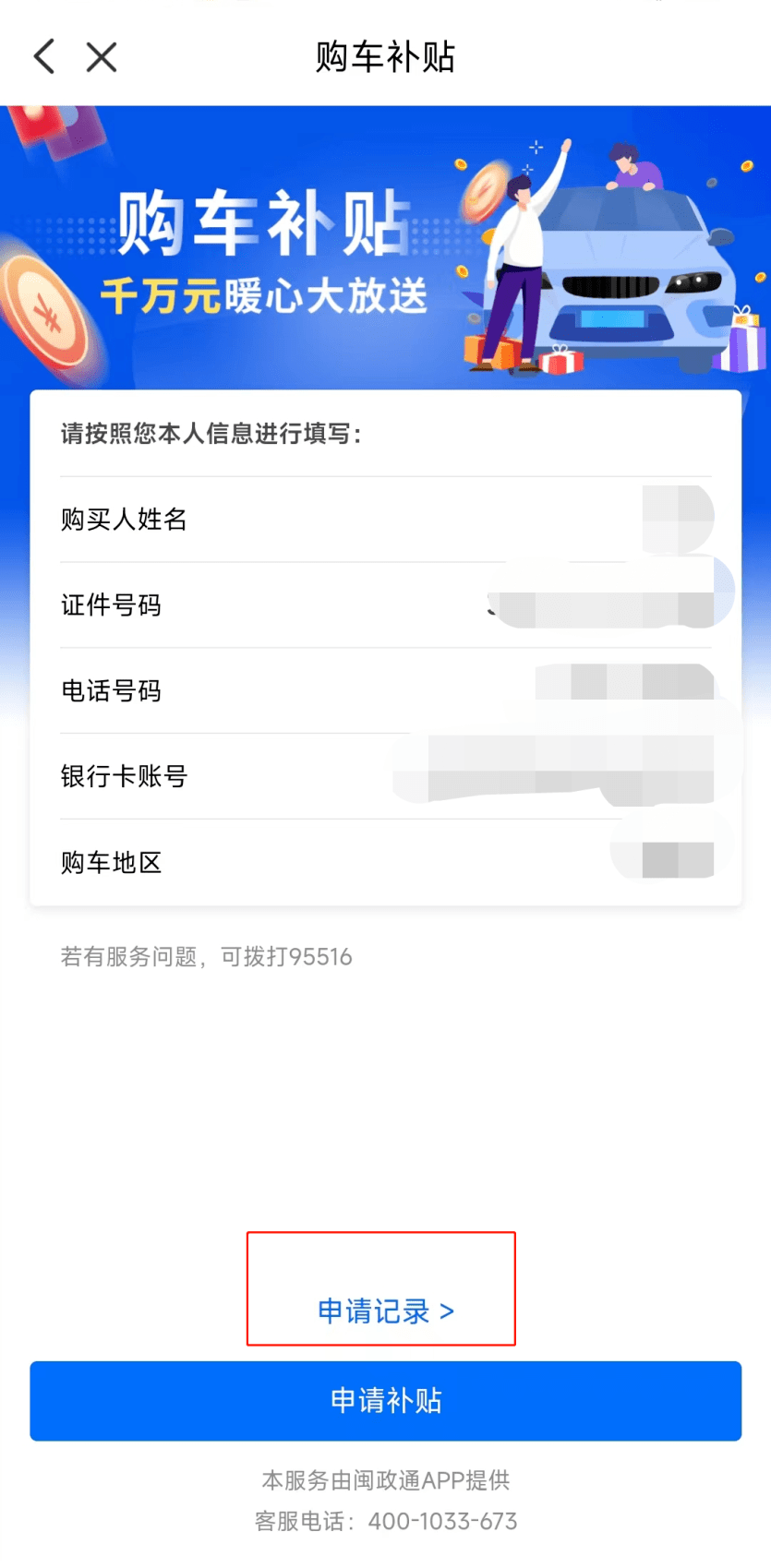Image resolution: width=771 pixels, height=1568 pixels.
Task: Edit the 银行卡账号 field
Action: 386,777
